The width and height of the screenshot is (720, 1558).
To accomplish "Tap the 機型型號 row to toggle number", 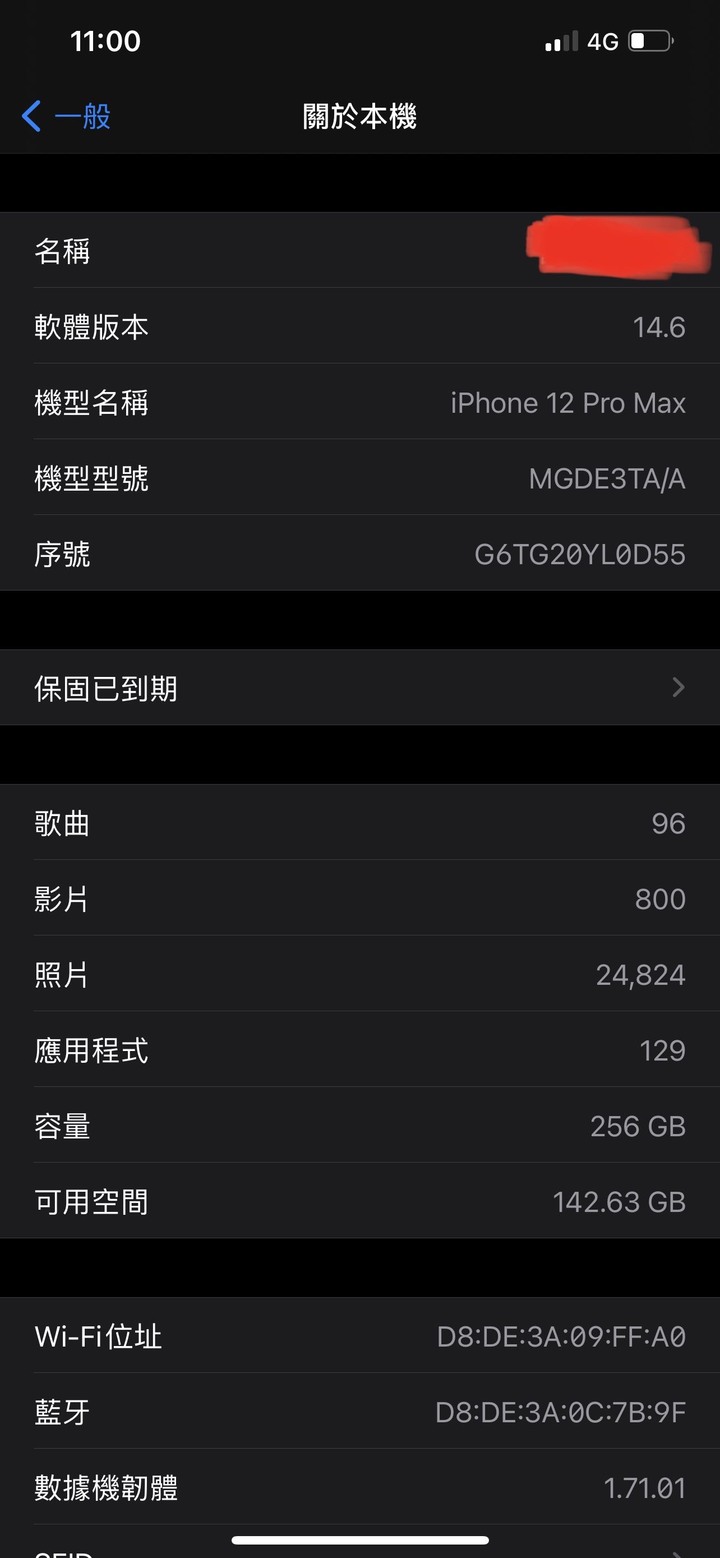I will [x=360, y=478].
